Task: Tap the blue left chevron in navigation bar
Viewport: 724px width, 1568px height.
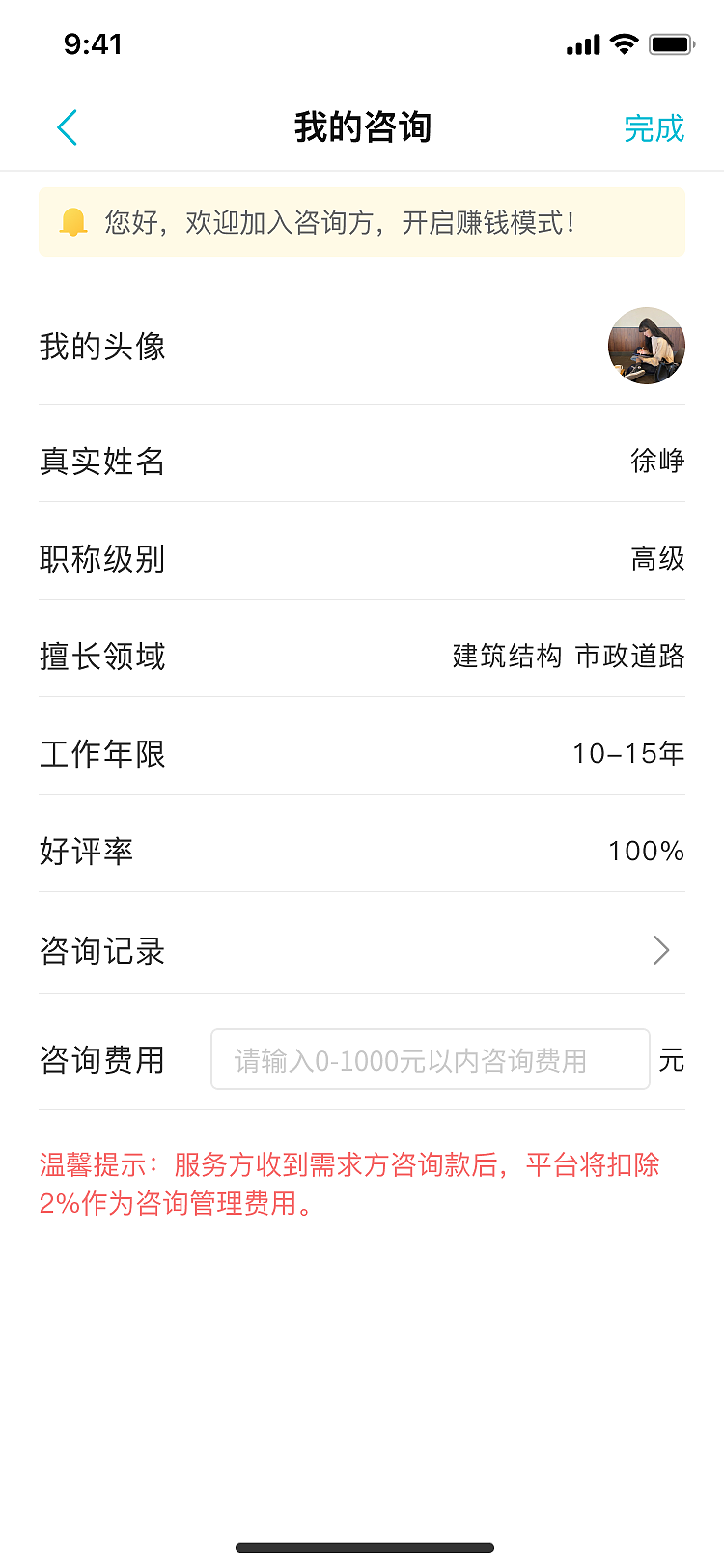Action: pyautogui.click(x=67, y=126)
